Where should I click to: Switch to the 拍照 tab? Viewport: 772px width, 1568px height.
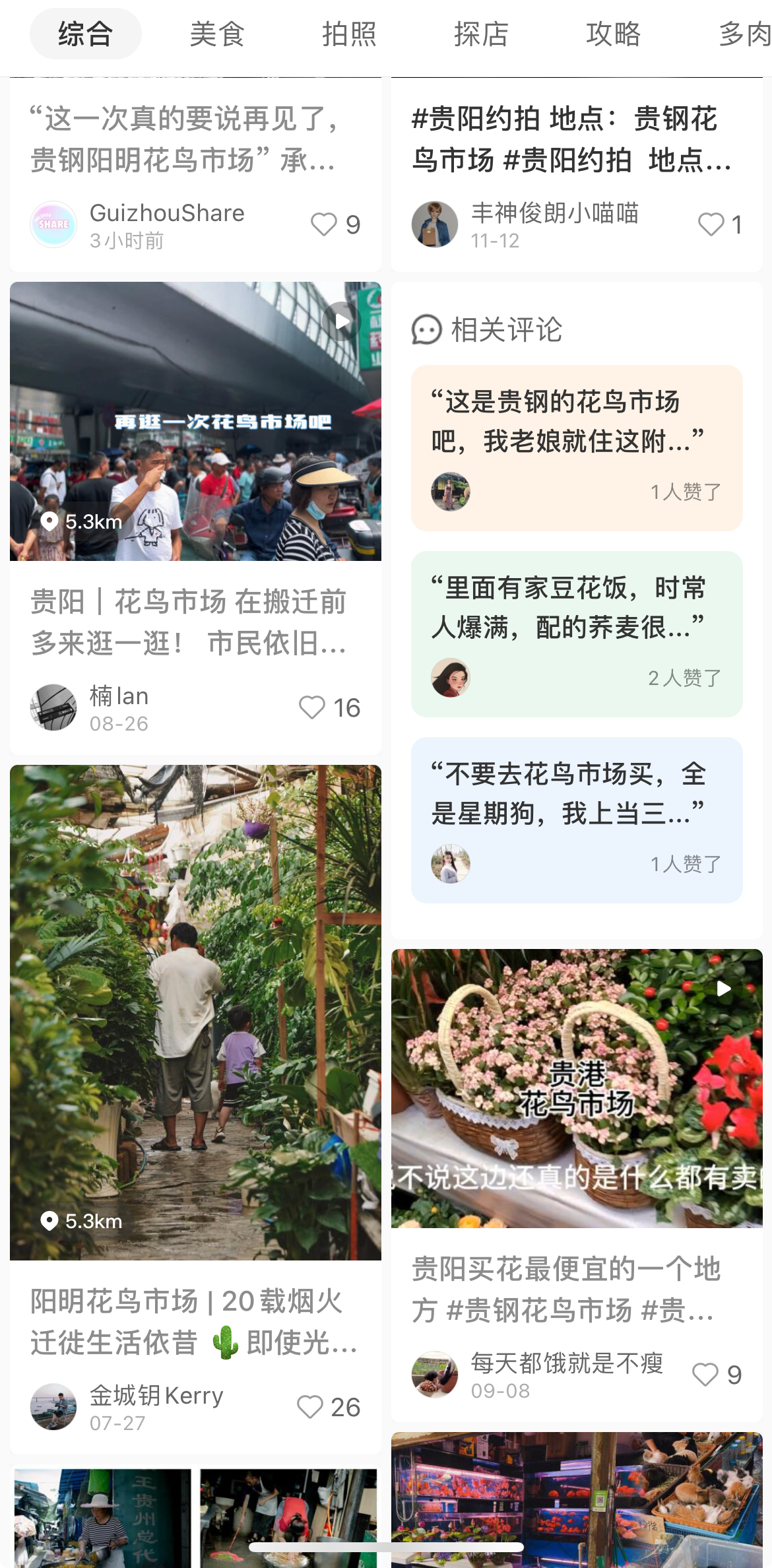pos(349,34)
